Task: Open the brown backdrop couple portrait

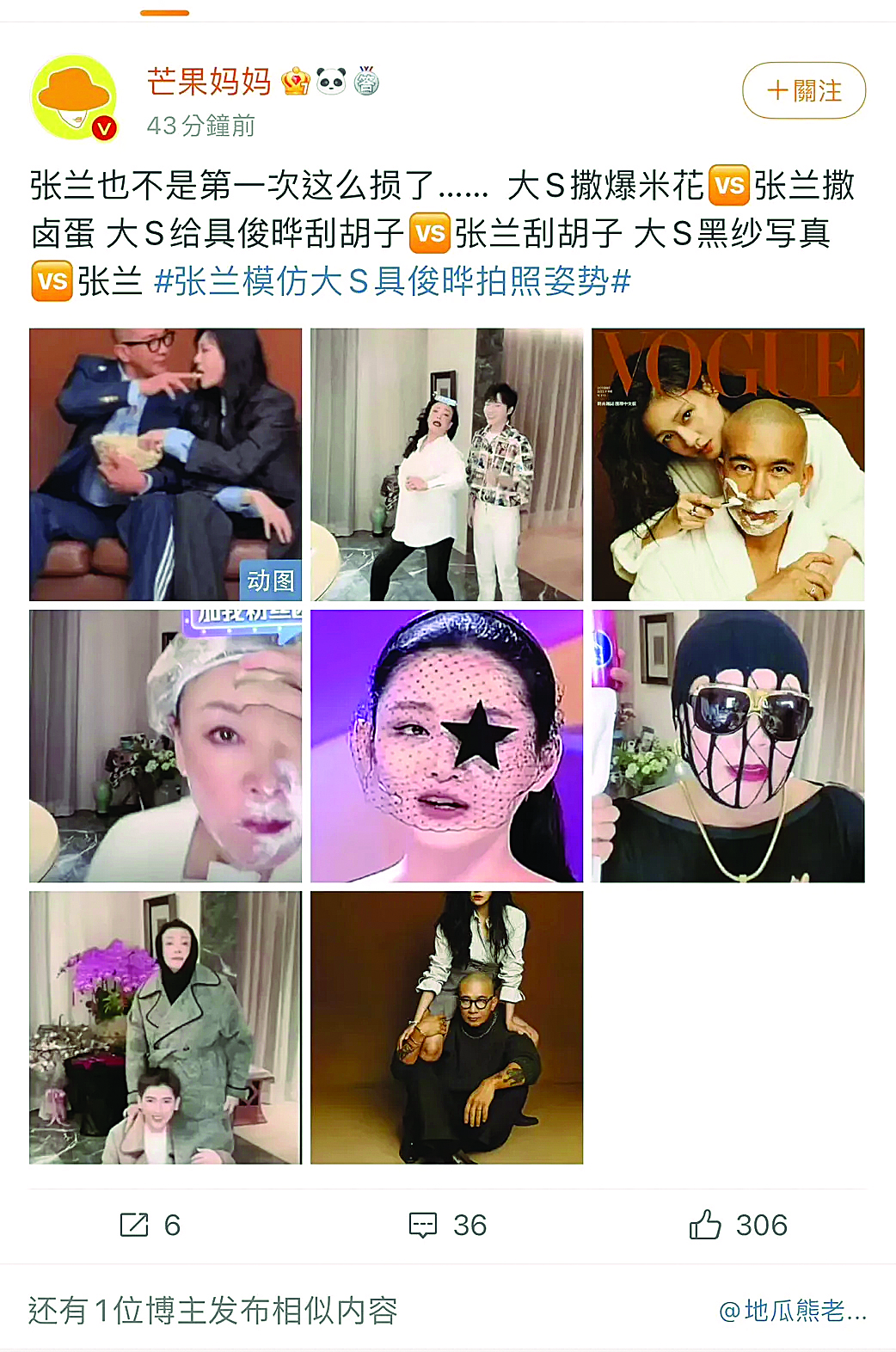Action: 446,1027
